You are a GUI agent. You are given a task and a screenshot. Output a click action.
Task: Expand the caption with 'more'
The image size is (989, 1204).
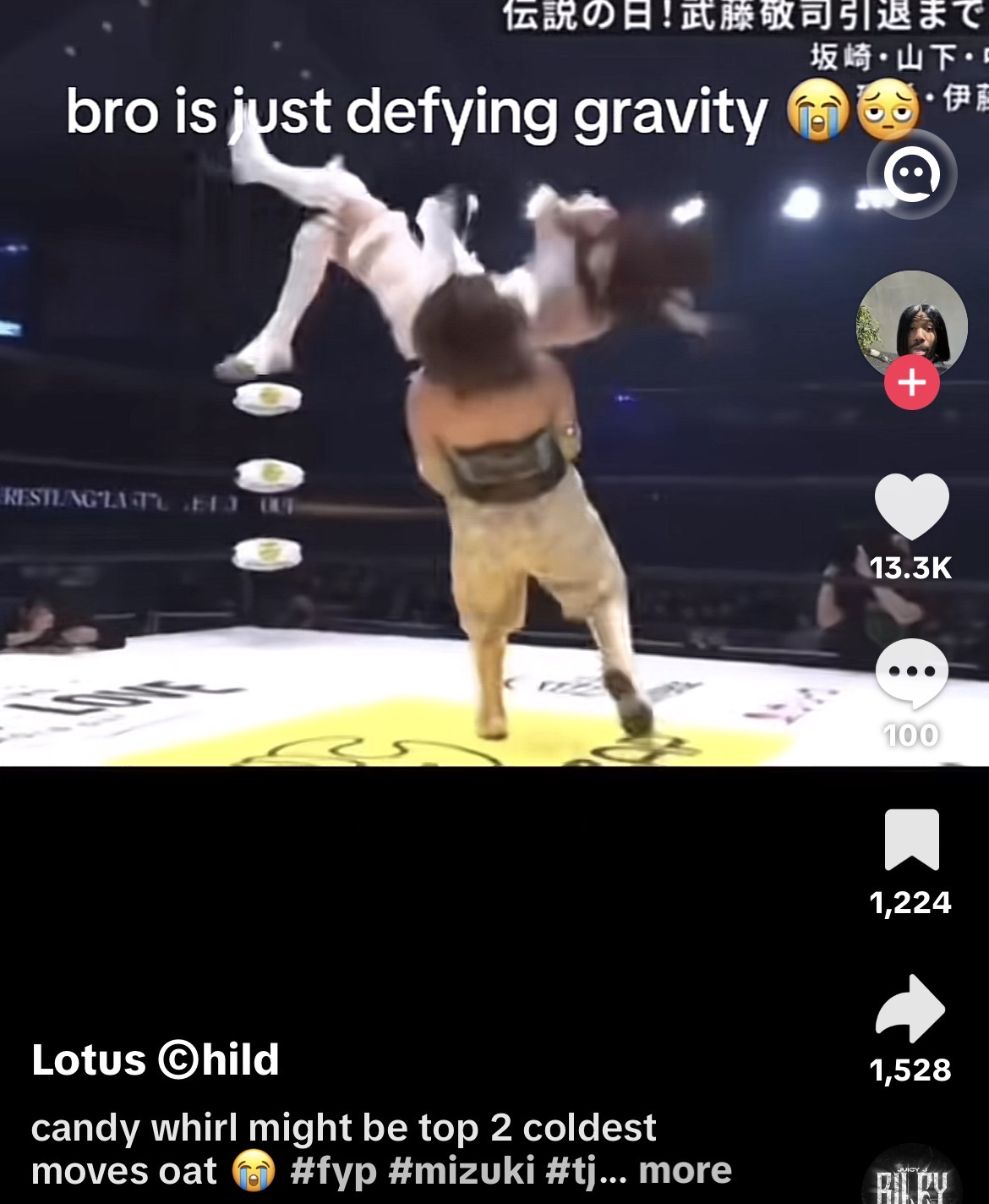point(685,1171)
